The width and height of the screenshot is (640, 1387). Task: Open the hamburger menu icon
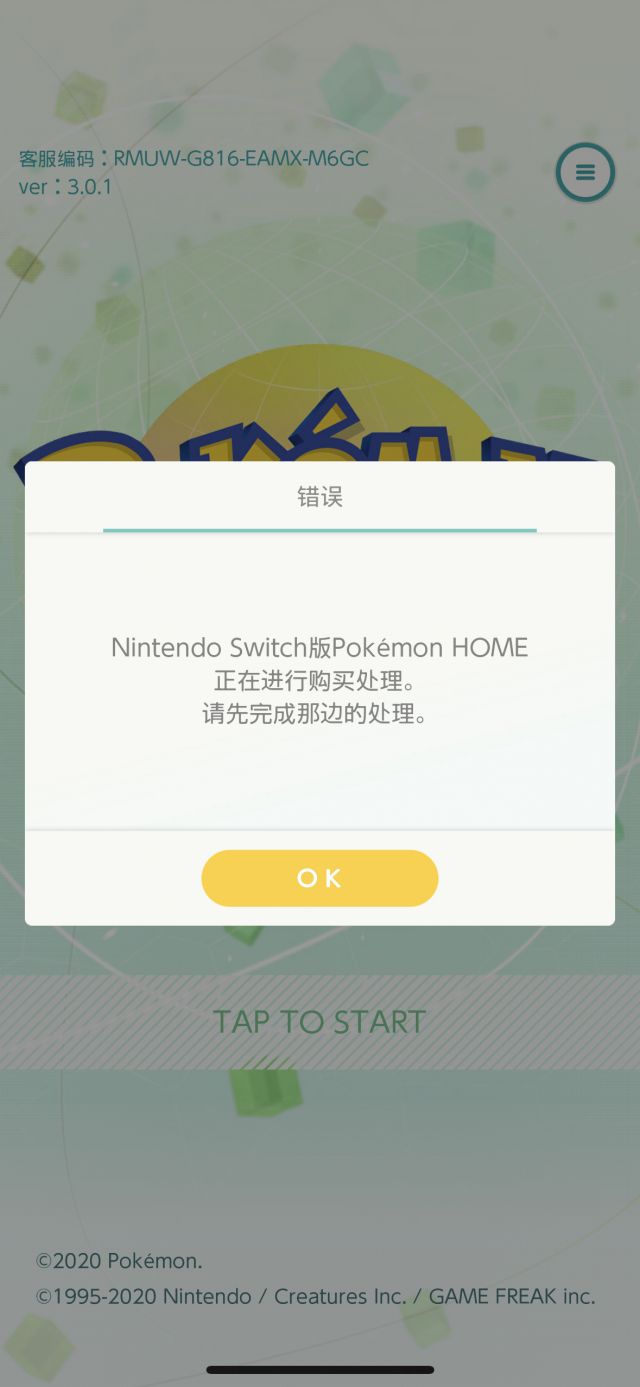pos(585,173)
